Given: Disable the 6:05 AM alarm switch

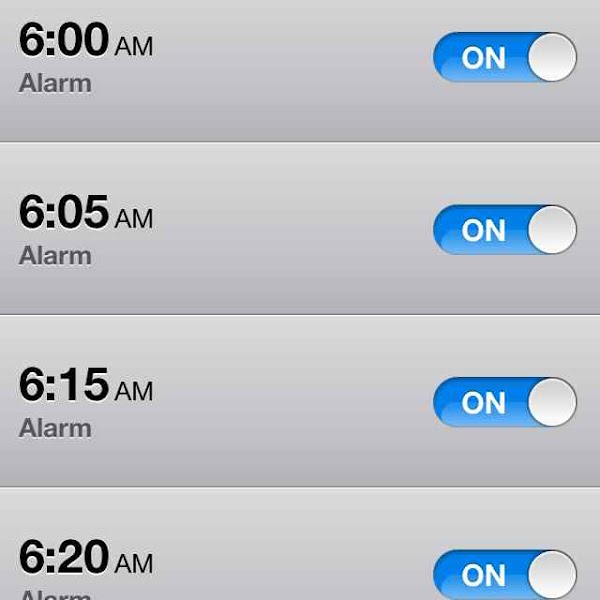Looking at the screenshot, I should 505,230.
